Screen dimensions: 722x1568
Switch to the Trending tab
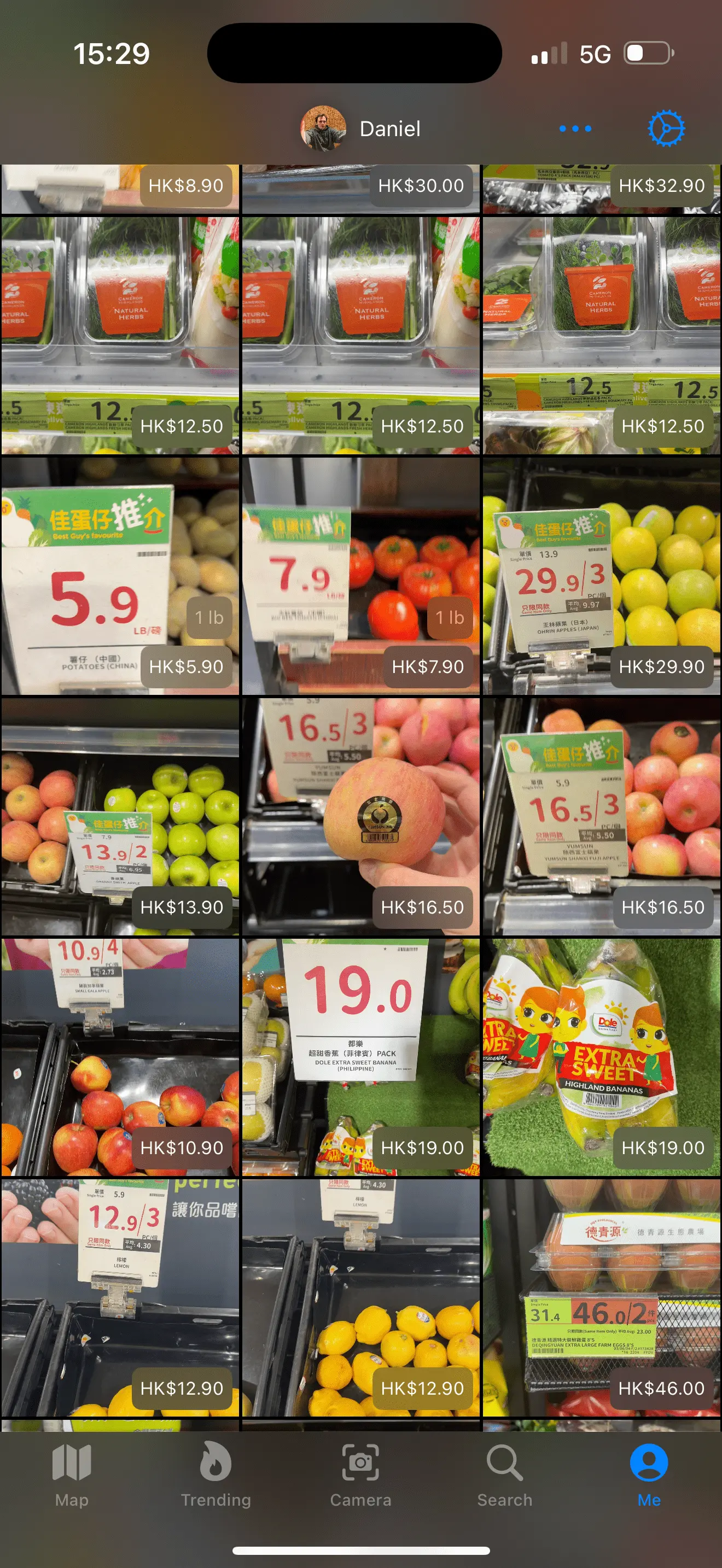click(216, 1473)
